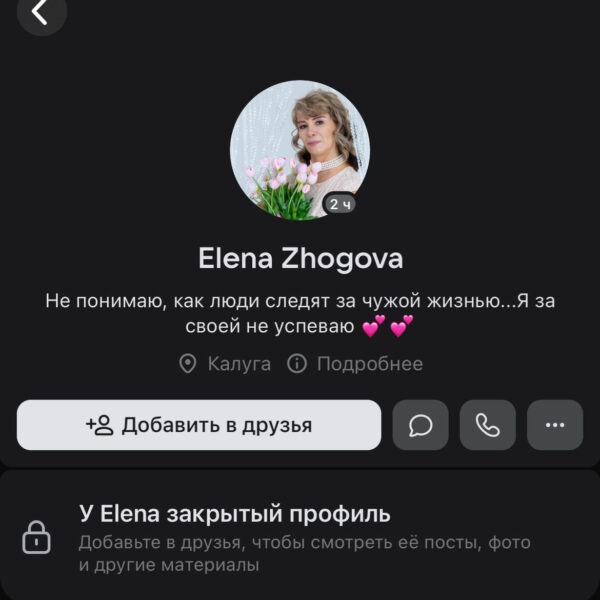This screenshot has height=600, width=600.
Task: Go back using the top arrow
Action: pyautogui.click(x=41, y=12)
